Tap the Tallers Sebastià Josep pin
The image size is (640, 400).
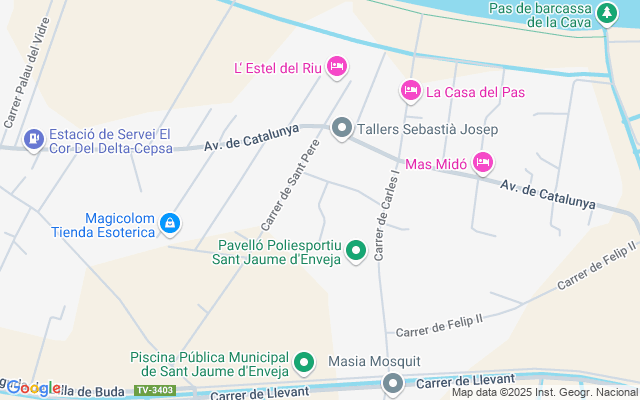click(342, 128)
